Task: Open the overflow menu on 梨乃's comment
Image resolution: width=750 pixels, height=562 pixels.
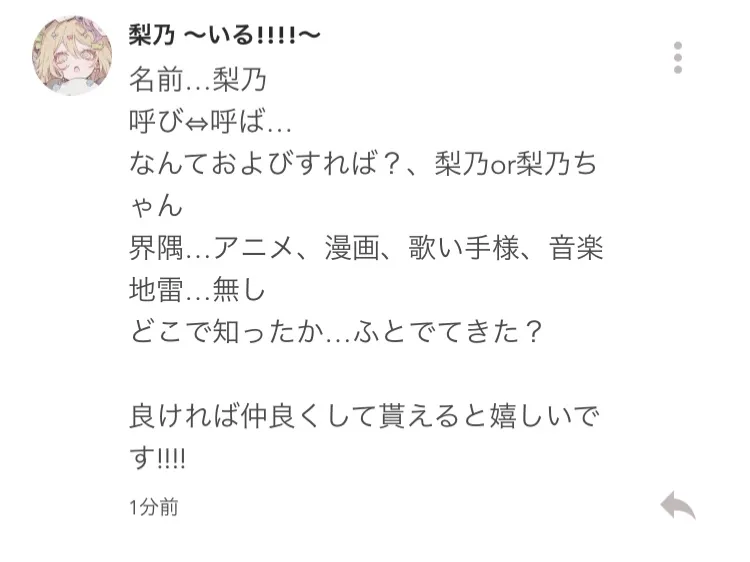Action: pos(678,58)
